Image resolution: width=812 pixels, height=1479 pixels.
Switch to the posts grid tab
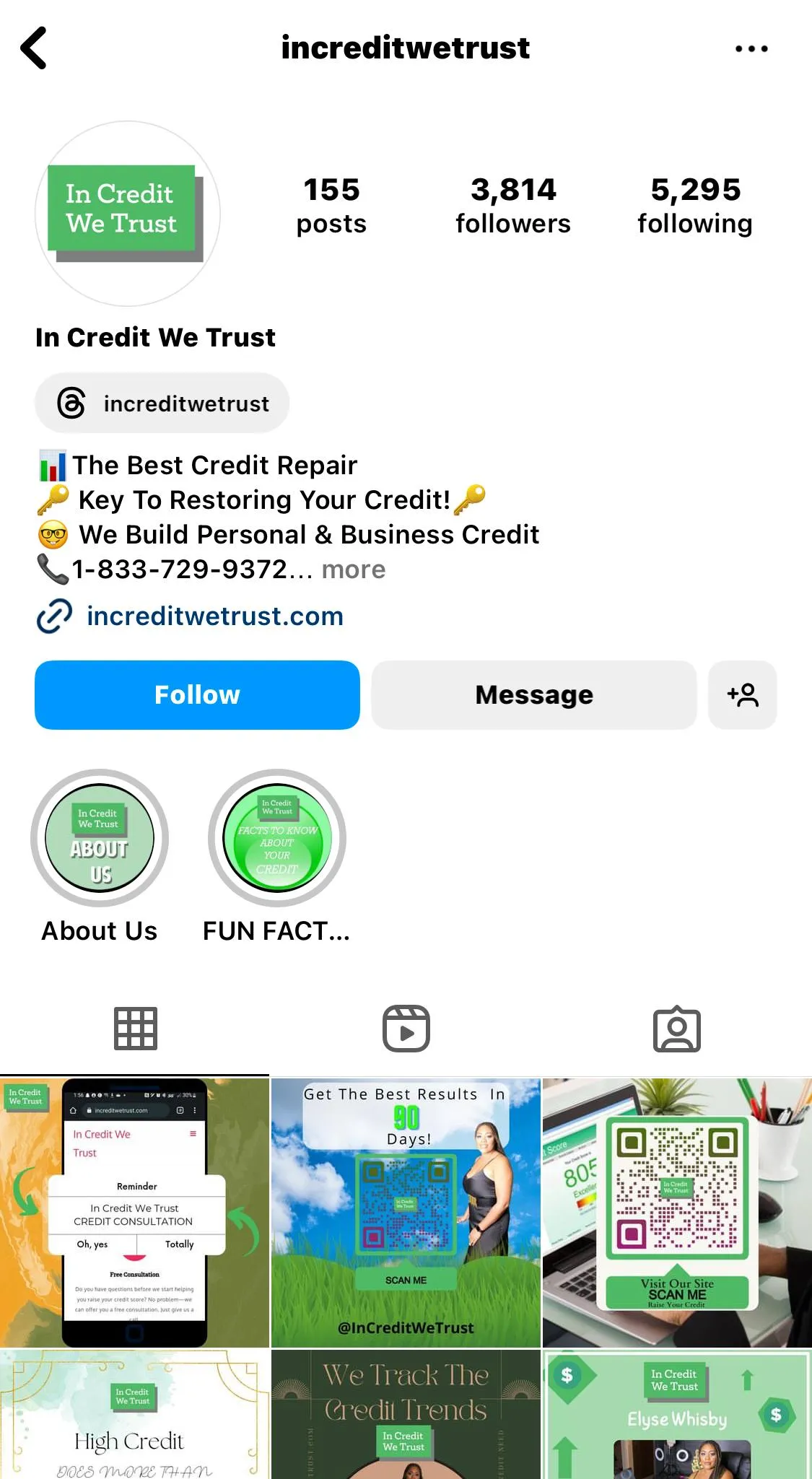(135, 1029)
